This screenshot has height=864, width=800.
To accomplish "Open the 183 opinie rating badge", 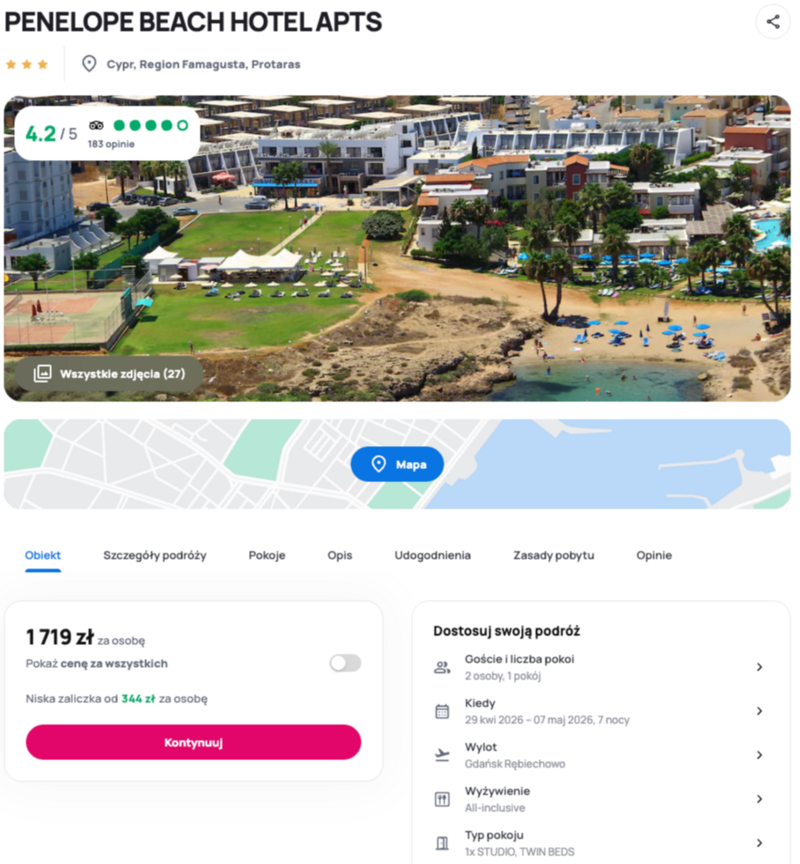I will [107, 133].
